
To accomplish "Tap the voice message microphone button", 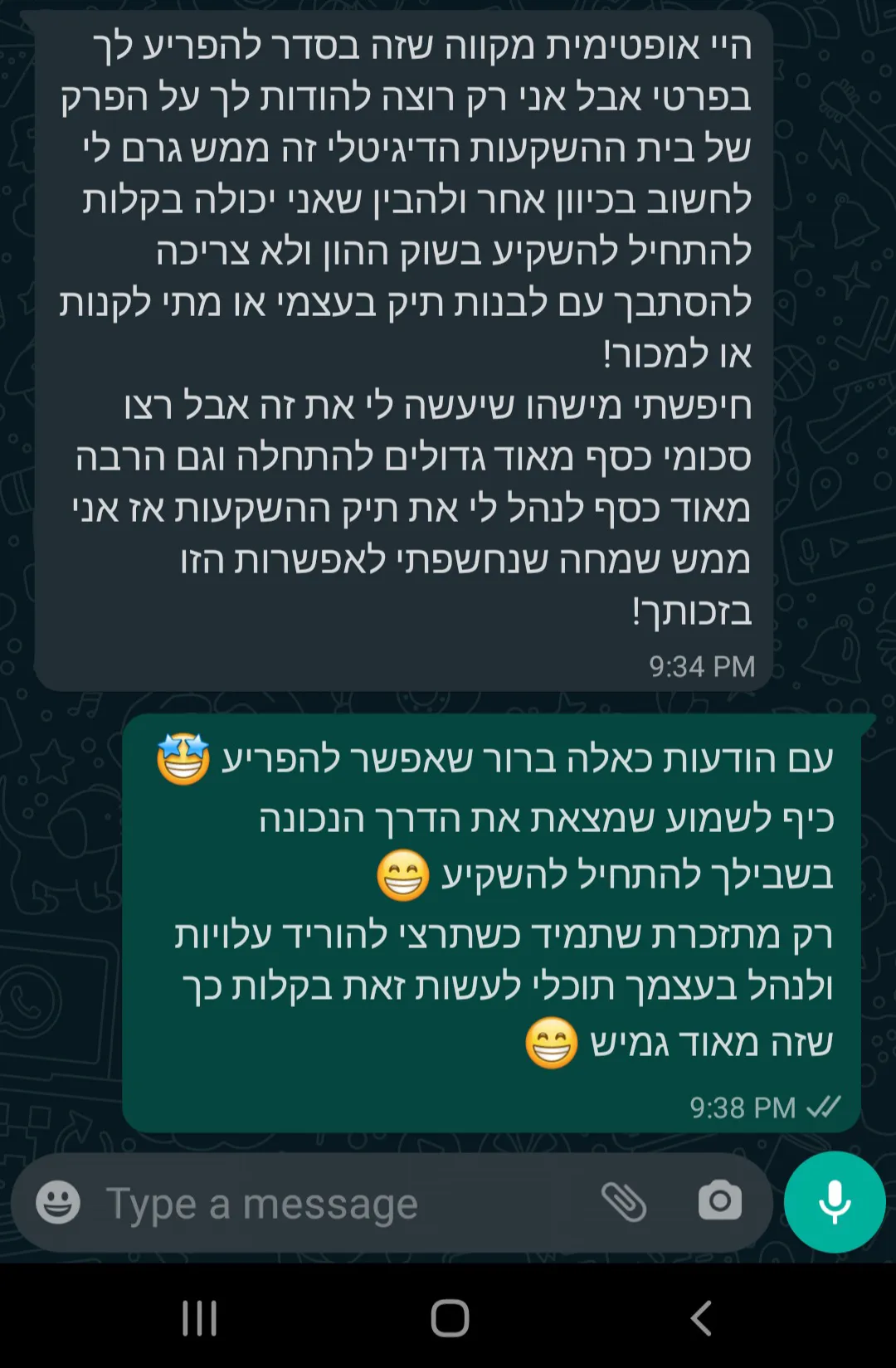I will 835,1202.
